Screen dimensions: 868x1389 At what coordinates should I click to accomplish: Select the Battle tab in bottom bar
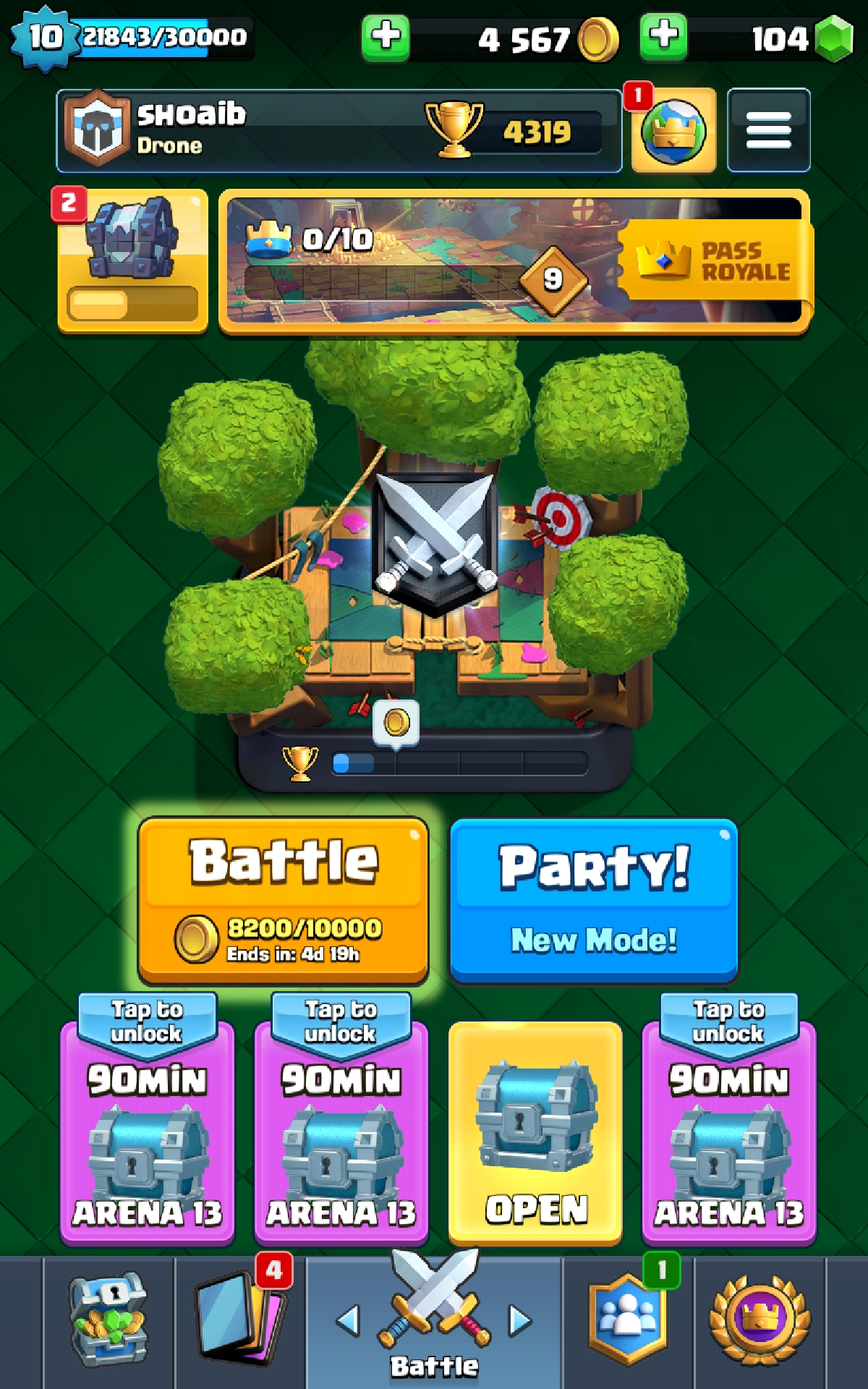pyautogui.click(x=434, y=1320)
